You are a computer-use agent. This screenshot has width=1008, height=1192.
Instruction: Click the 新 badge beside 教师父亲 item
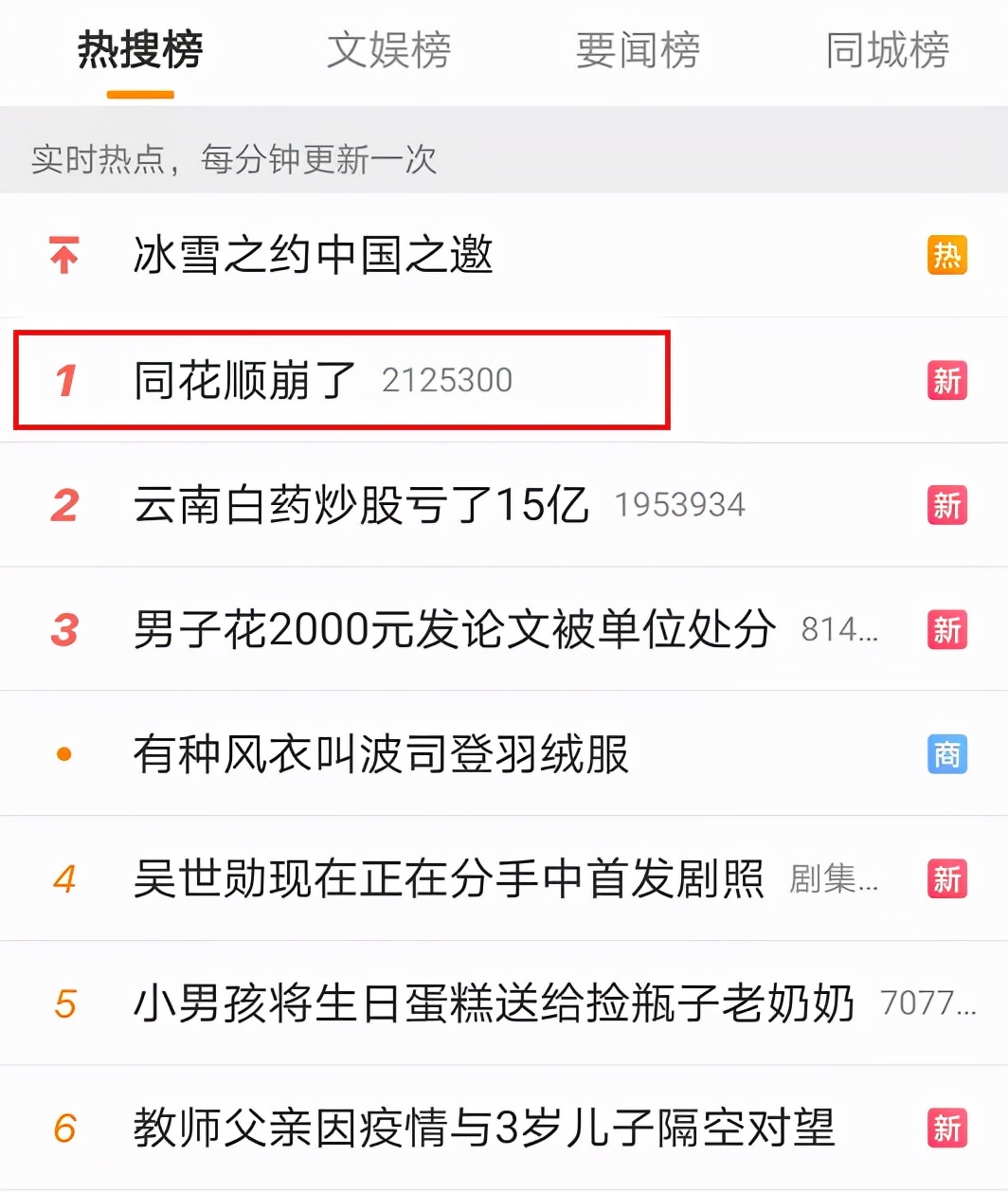(x=946, y=1128)
